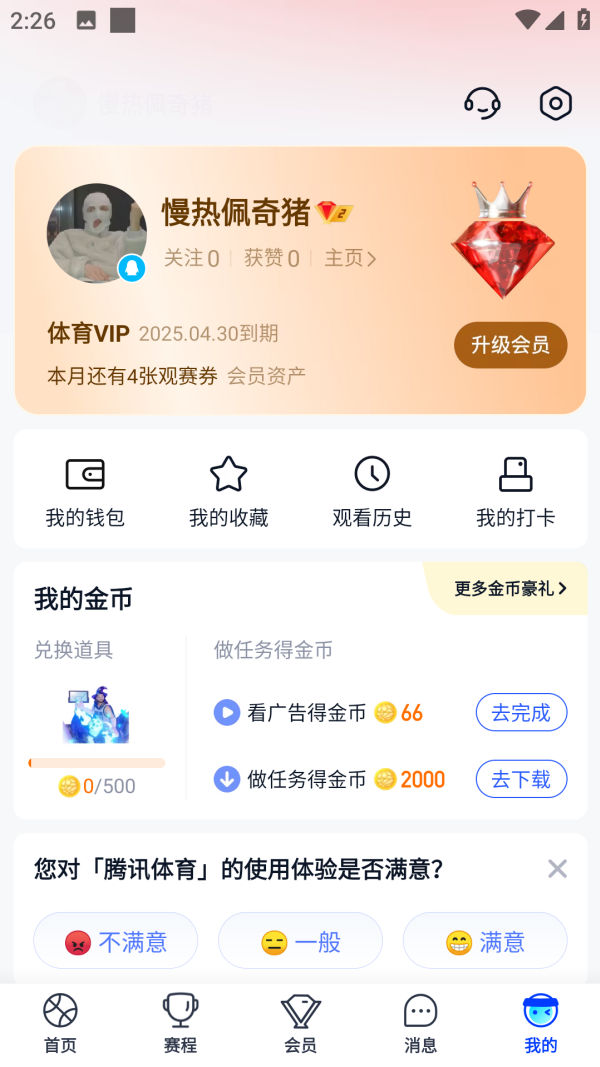Screen dimensions: 600x1067
Task: Switch to the 首页 tab
Action: [60, 1024]
